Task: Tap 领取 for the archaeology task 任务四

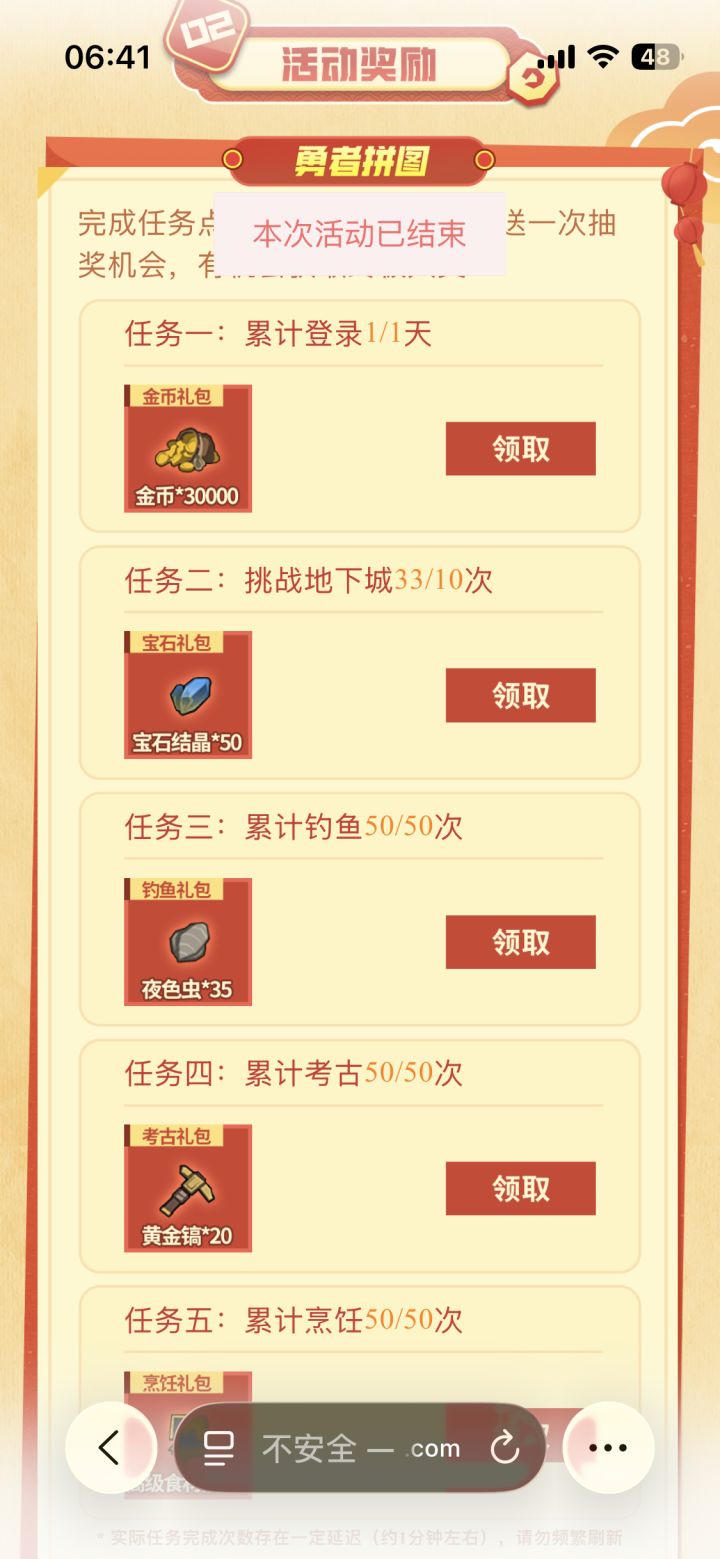Action: point(520,1188)
